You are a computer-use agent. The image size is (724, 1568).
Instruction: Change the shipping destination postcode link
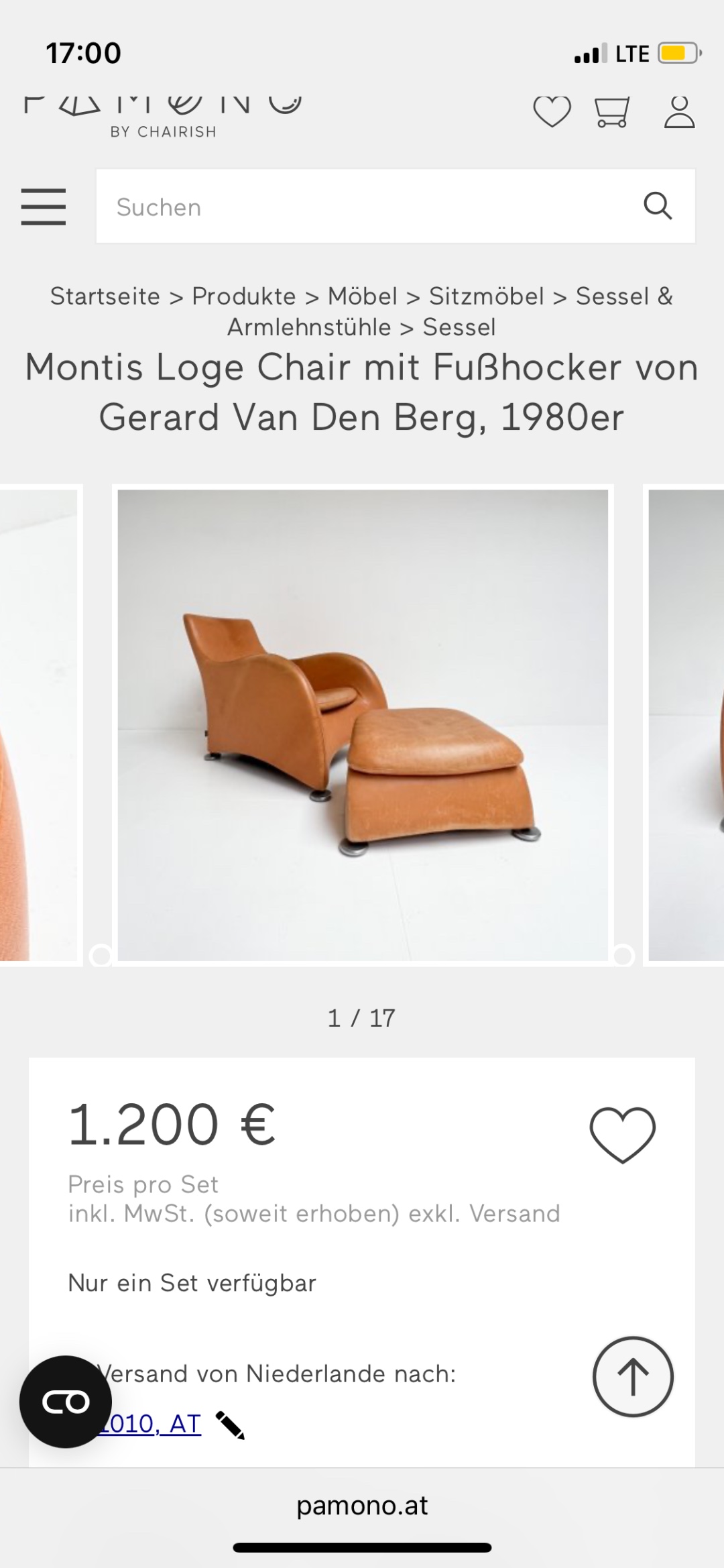(x=151, y=1424)
